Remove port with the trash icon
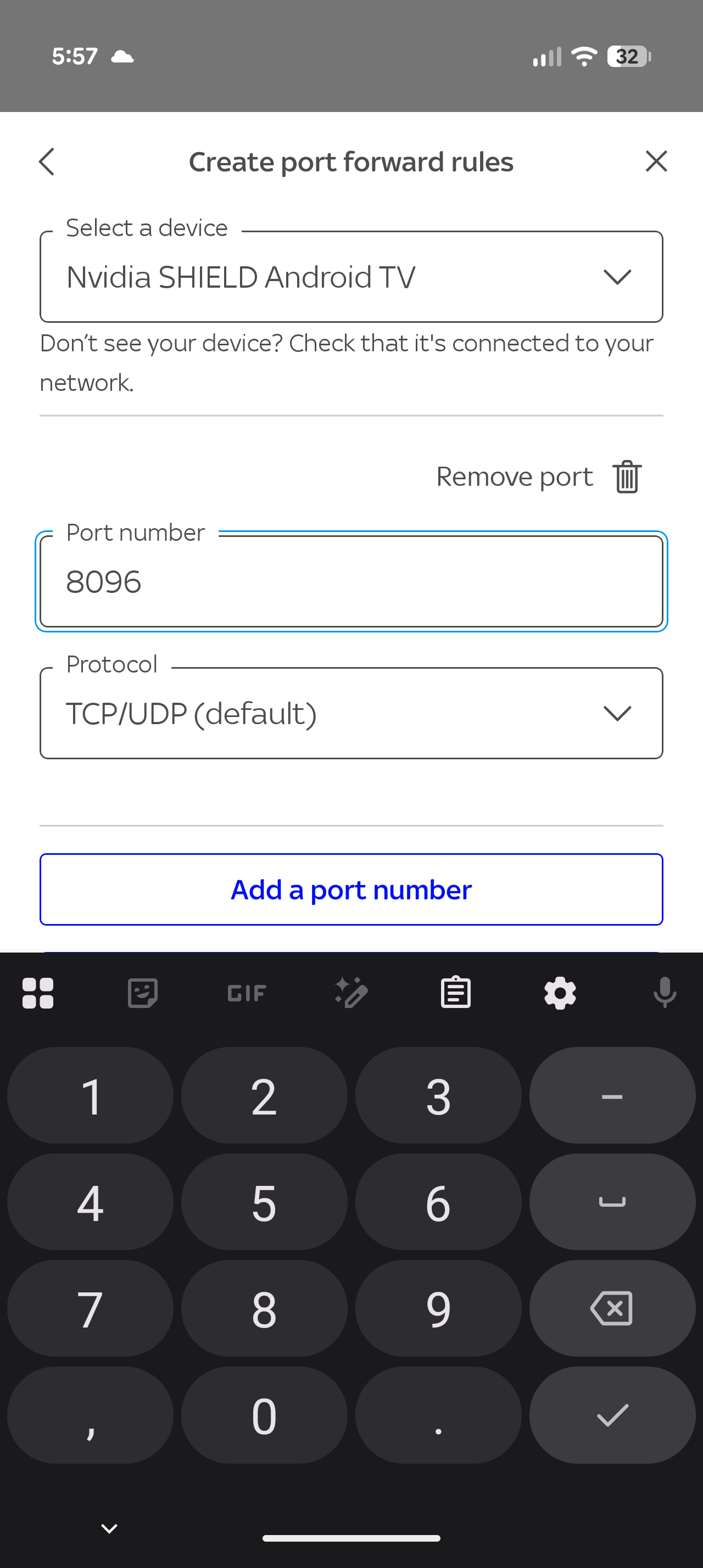Viewport: 703px width, 1568px height. tap(626, 477)
